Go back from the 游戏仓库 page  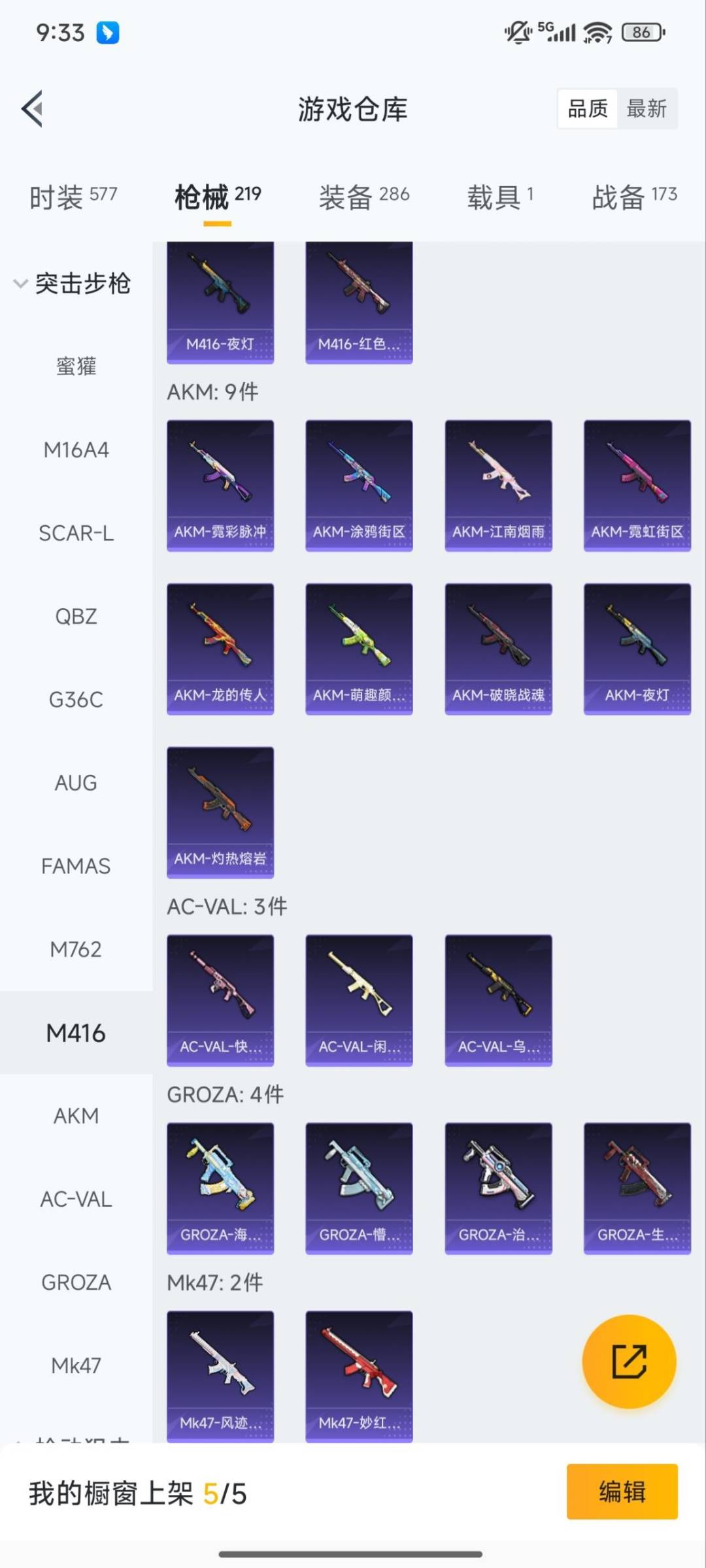coord(33,108)
